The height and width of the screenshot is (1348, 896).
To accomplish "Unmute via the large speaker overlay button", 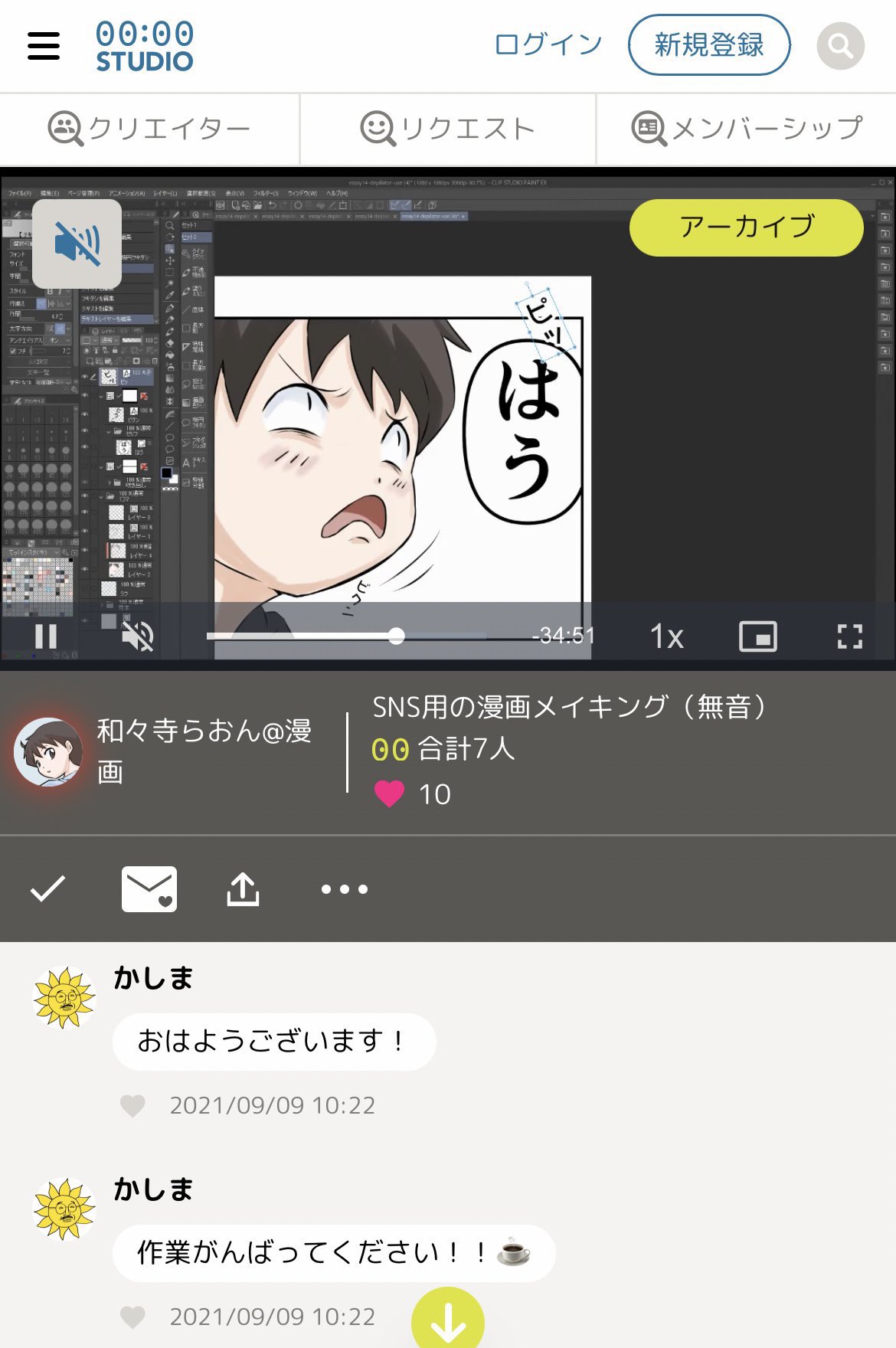I will coord(77,244).
